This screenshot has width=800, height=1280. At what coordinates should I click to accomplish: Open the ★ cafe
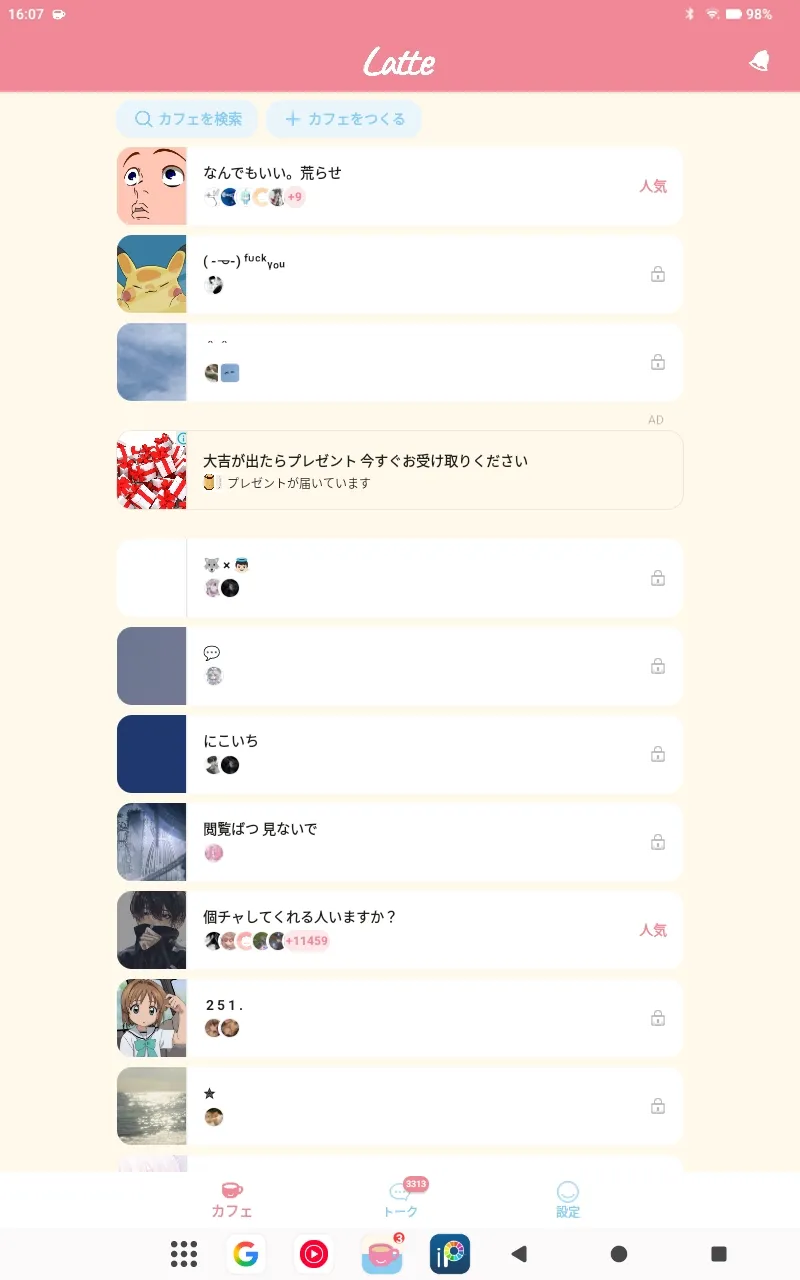(x=400, y=1106)
